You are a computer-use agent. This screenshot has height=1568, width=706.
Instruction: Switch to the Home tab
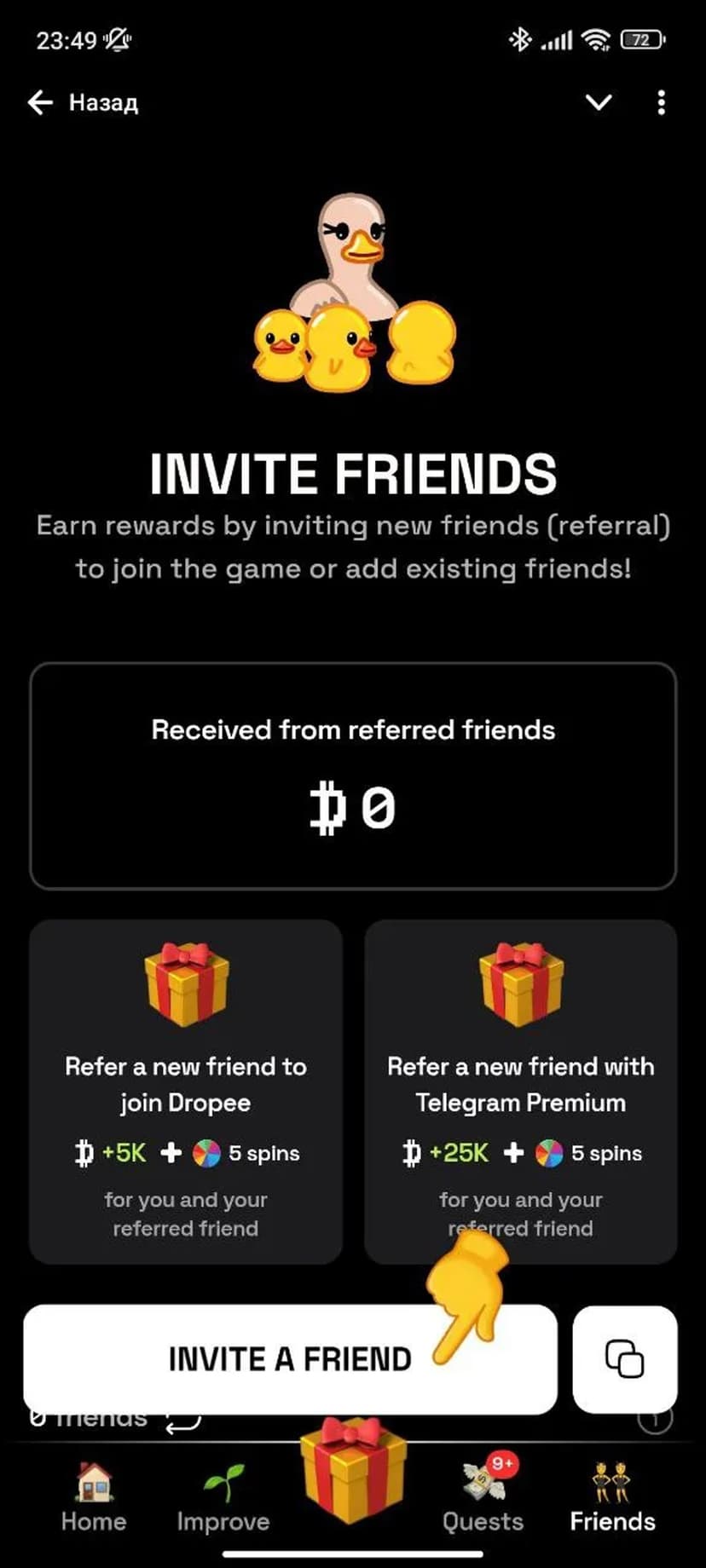coord(94,1498)
